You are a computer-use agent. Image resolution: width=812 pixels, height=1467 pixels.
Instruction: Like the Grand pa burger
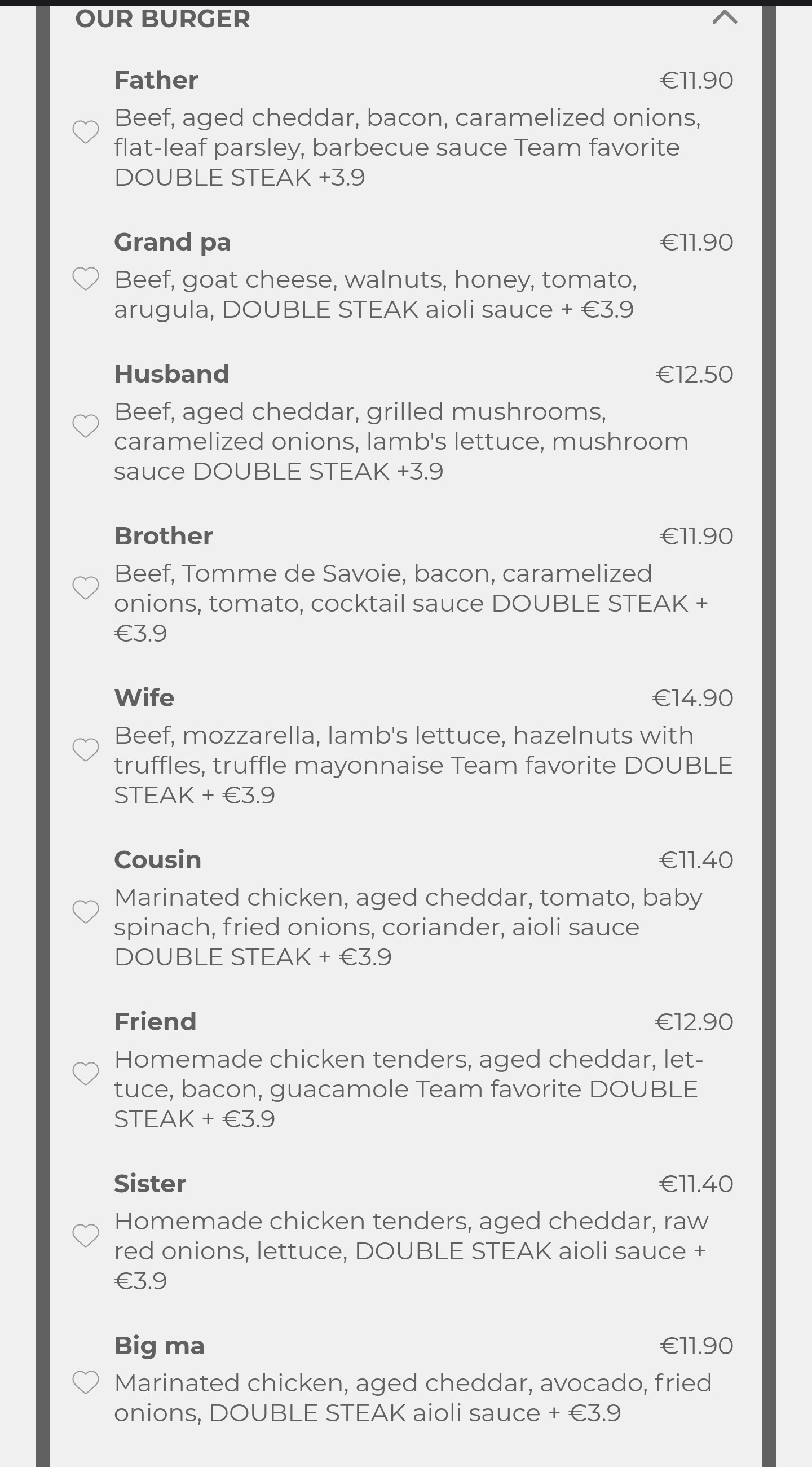[86, 279]
